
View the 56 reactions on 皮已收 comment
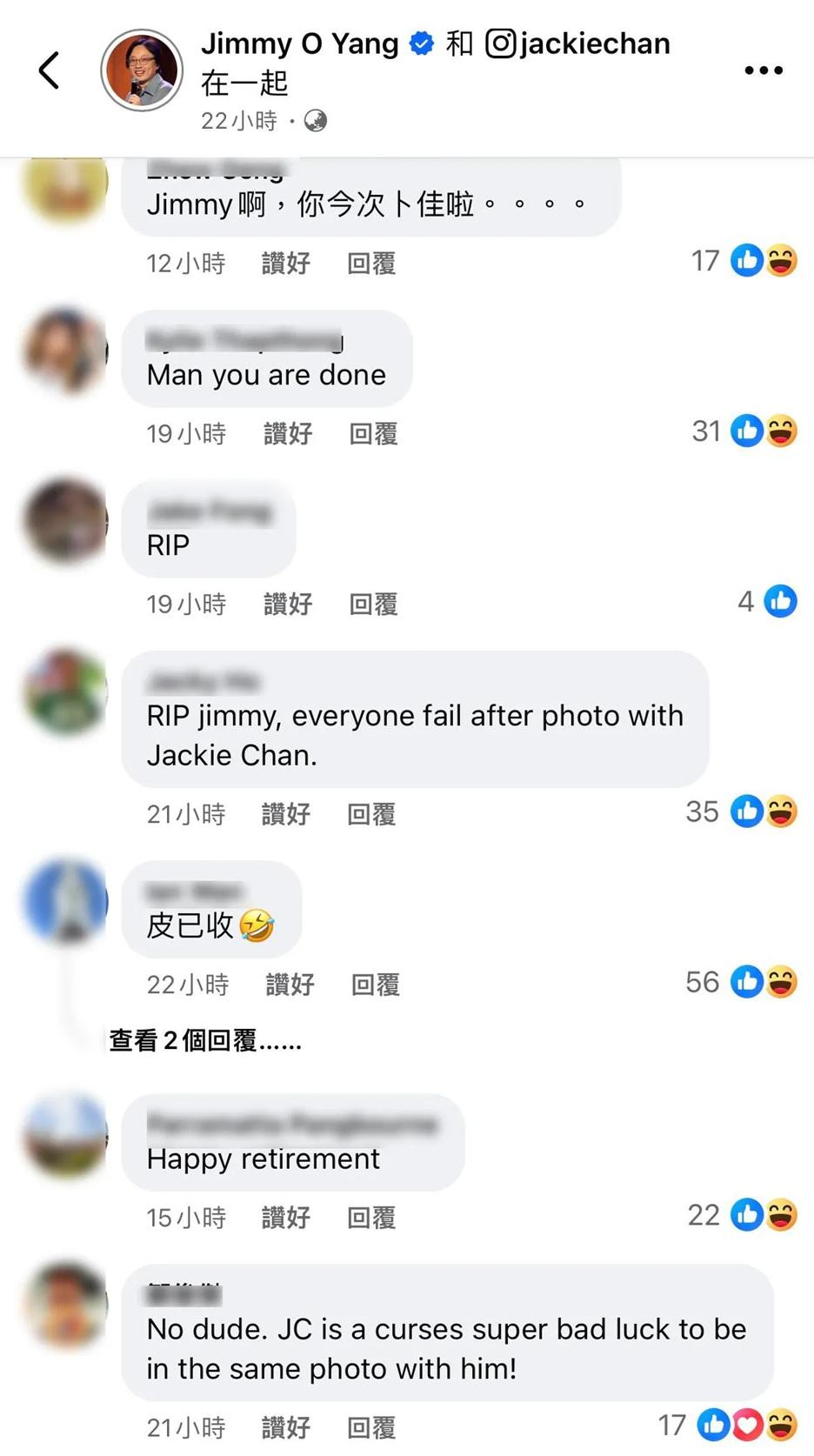(741, 983)
